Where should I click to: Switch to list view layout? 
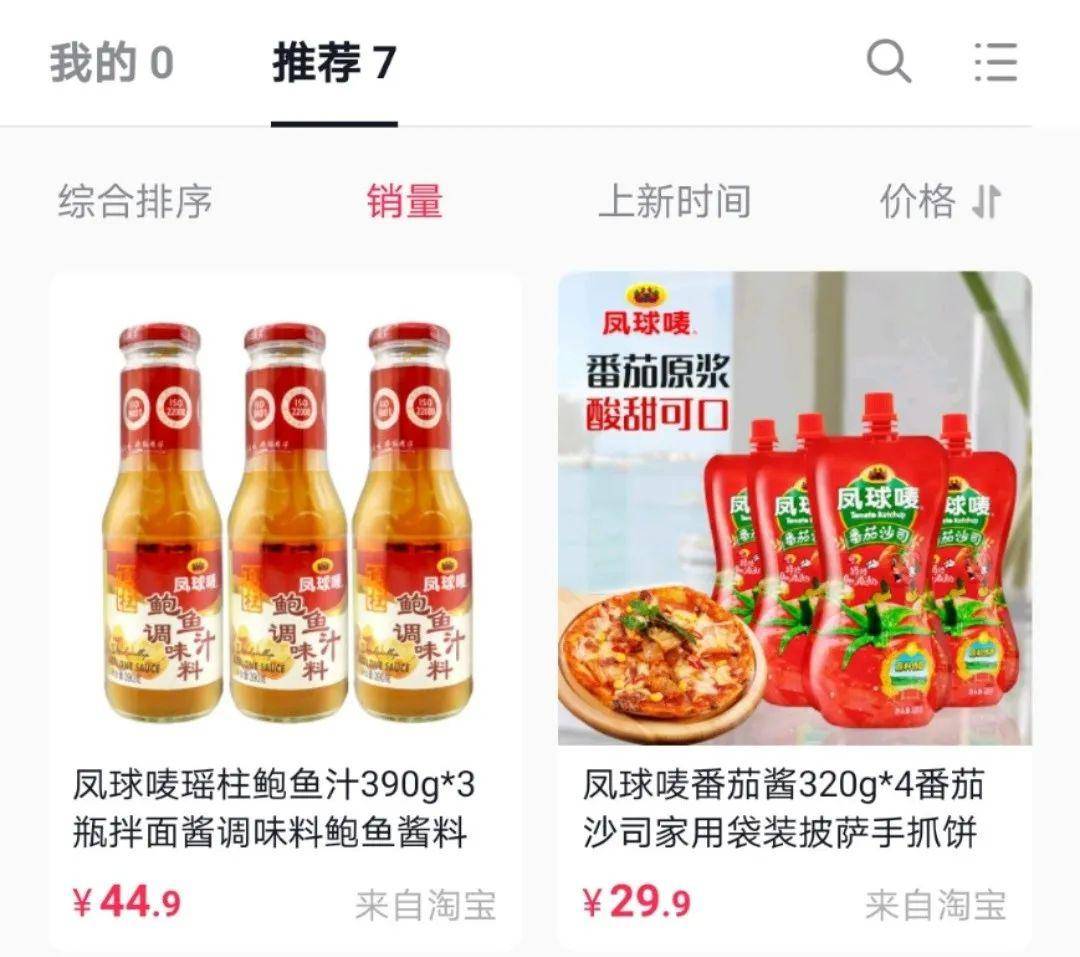click(995, 62)
